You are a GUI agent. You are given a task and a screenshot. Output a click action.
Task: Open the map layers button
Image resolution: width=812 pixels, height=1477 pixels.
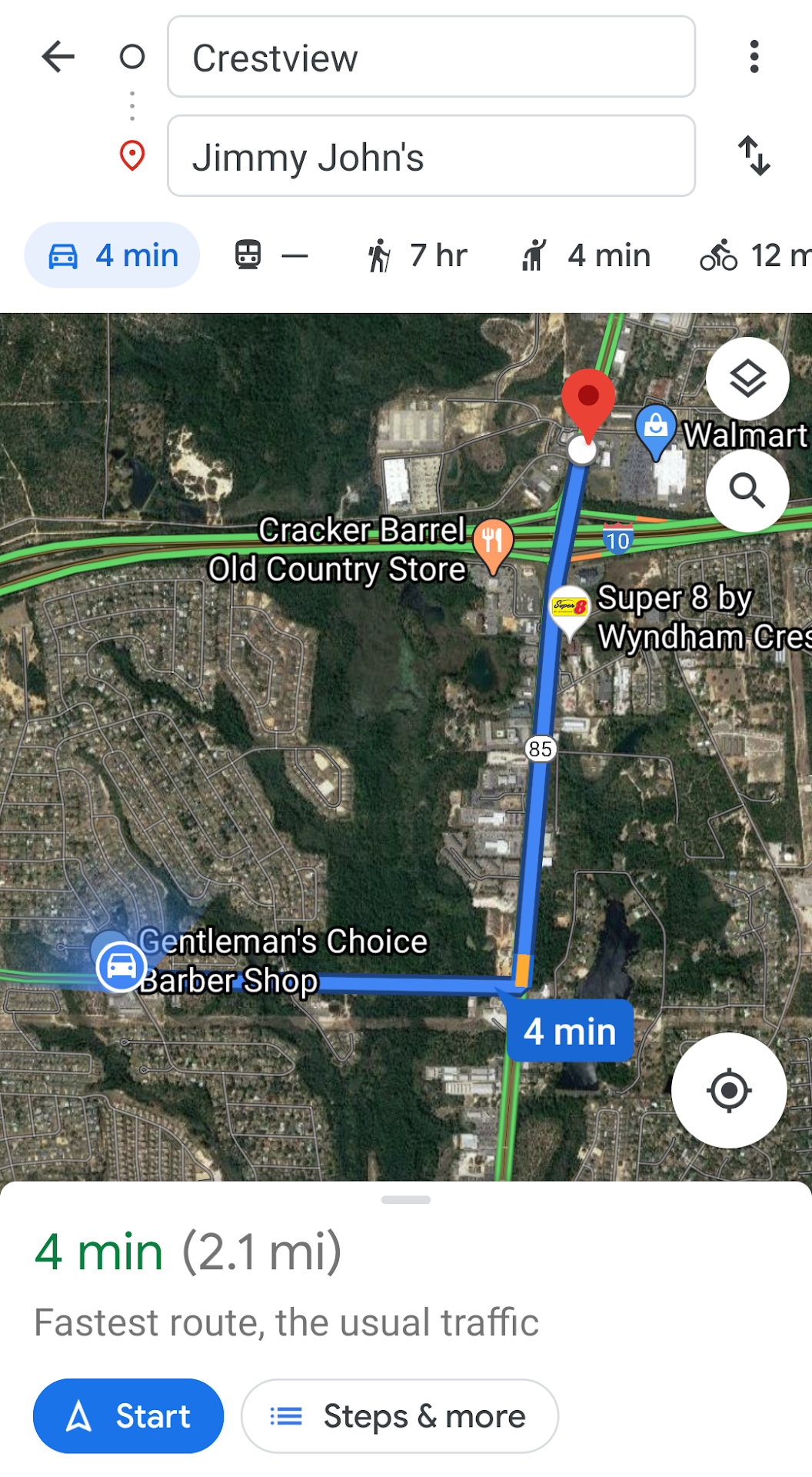point(747,379)
